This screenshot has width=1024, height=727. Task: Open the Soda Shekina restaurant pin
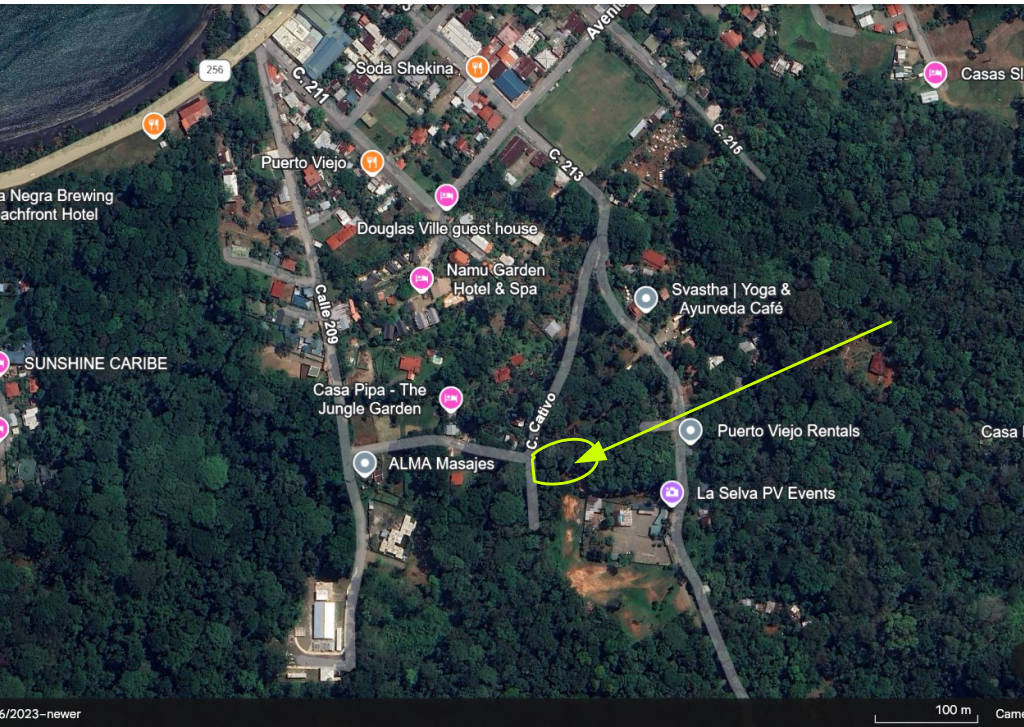pos(477,68)
